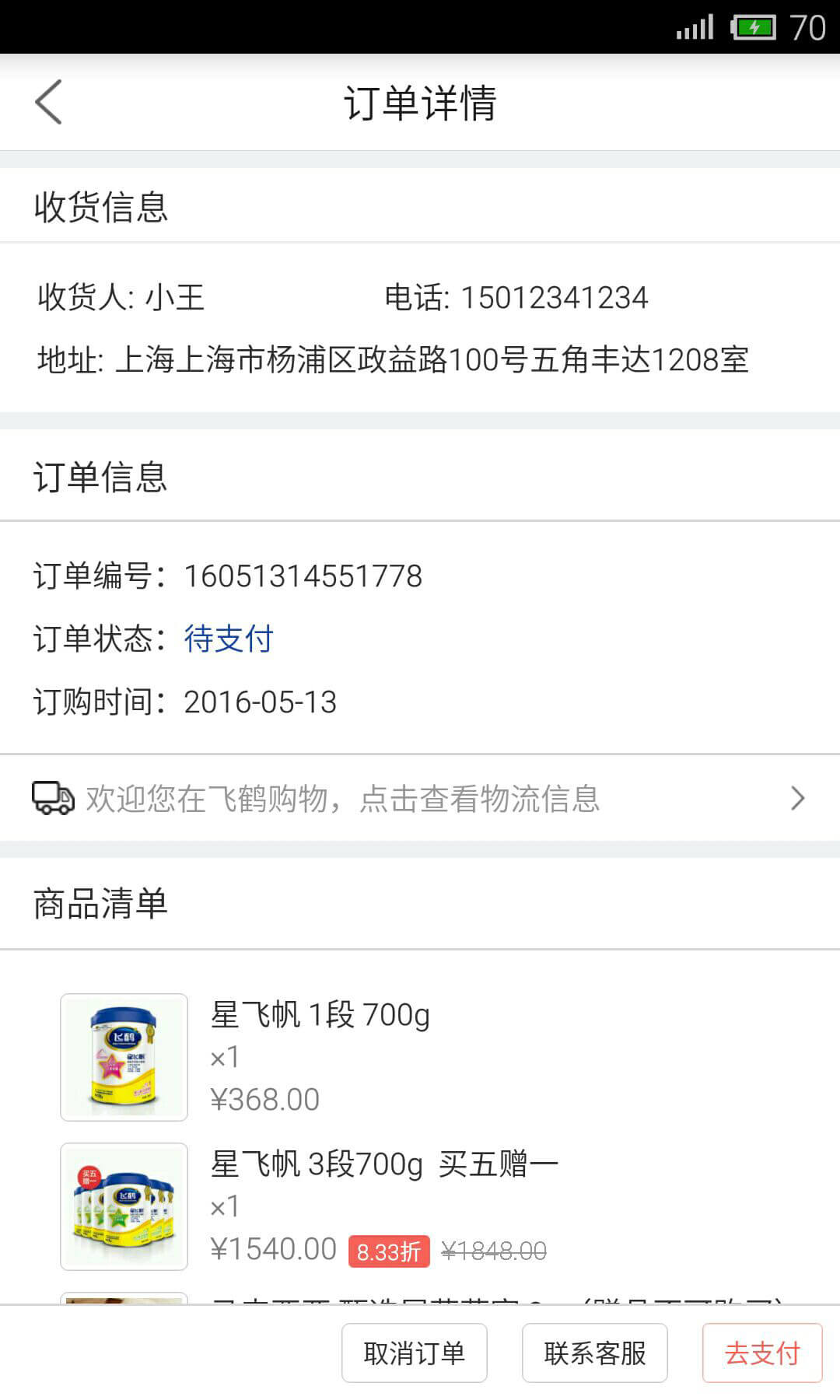Click the 待支付 order status label
The width and height of the screenshot is (840, 1400).
click(x=227, y=638)
